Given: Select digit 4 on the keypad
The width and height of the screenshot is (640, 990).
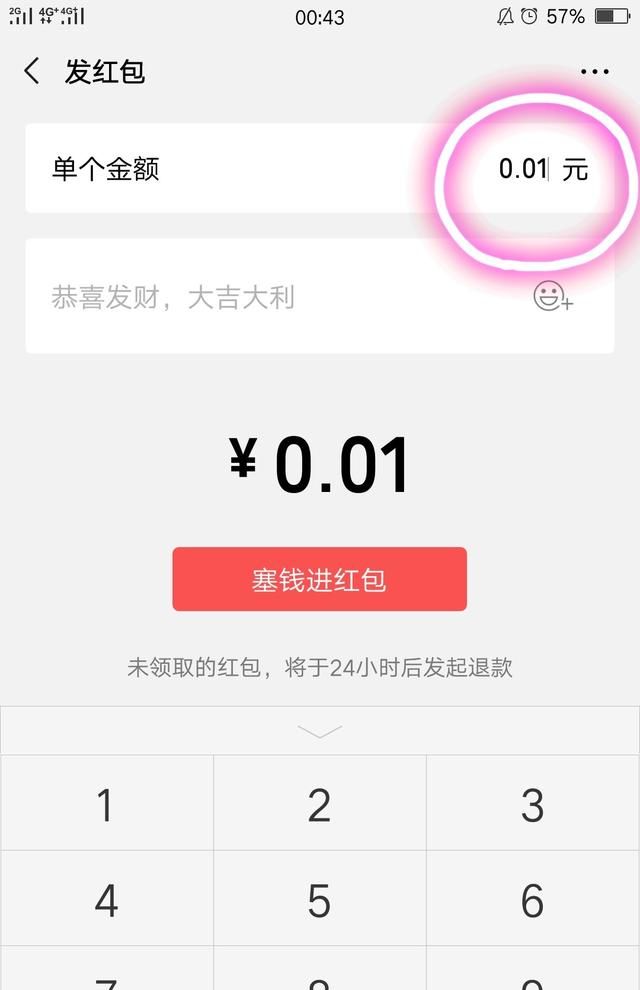Looking at the screenshot, I should click(106, 900).
